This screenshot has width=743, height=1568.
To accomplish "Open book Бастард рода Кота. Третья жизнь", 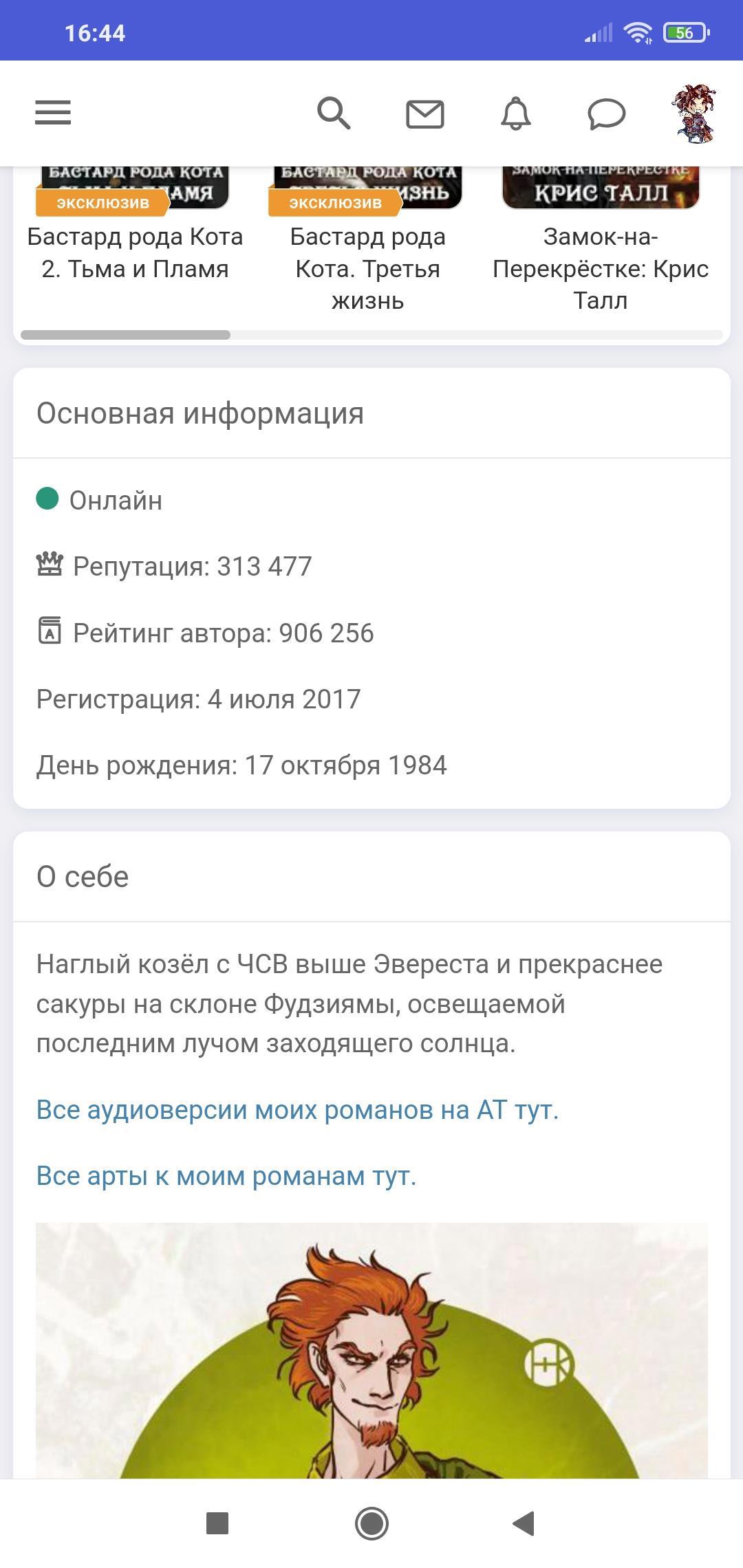I will [367, 268].
